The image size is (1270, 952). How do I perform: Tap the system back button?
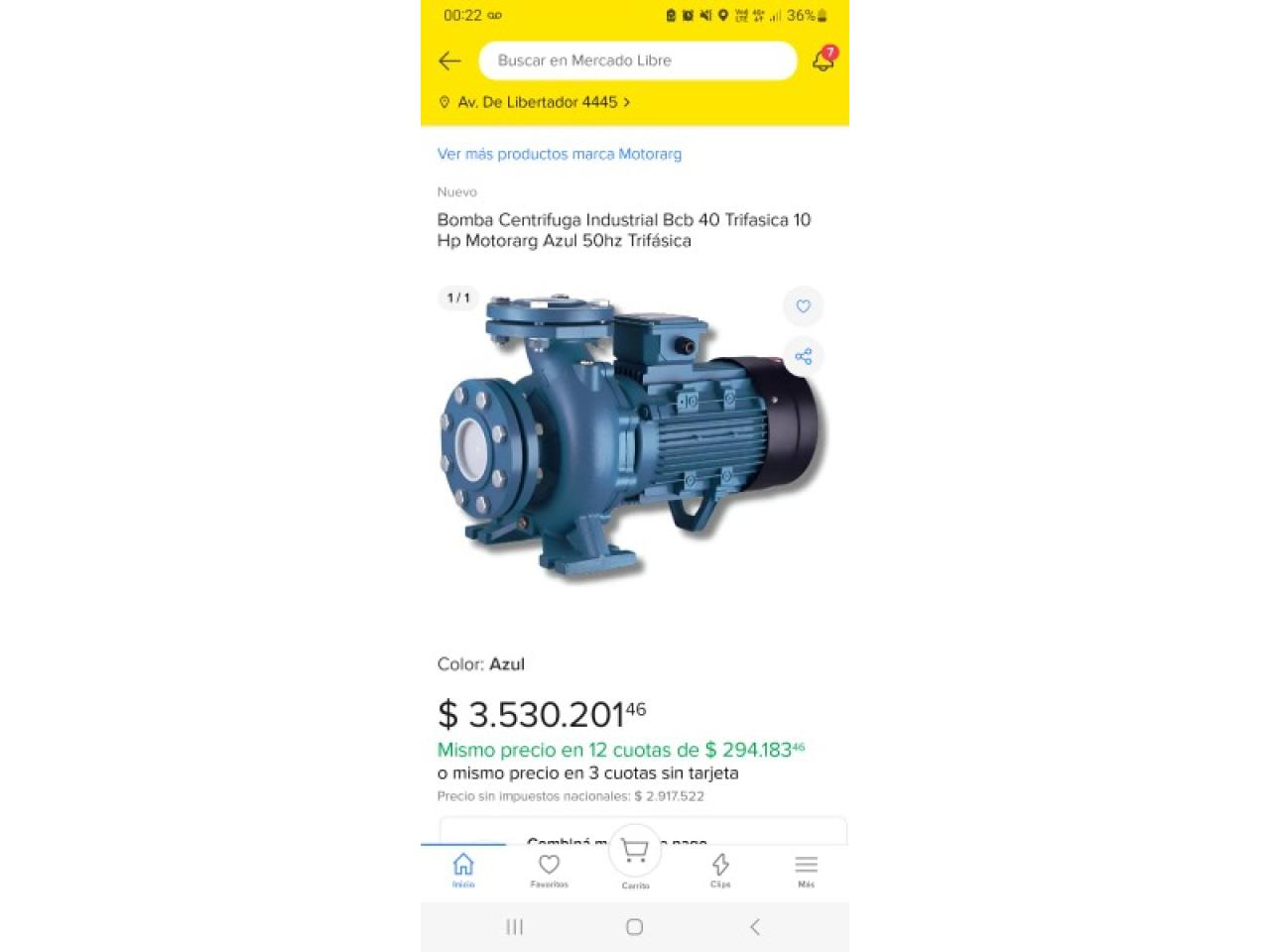[x=755, y=927]
